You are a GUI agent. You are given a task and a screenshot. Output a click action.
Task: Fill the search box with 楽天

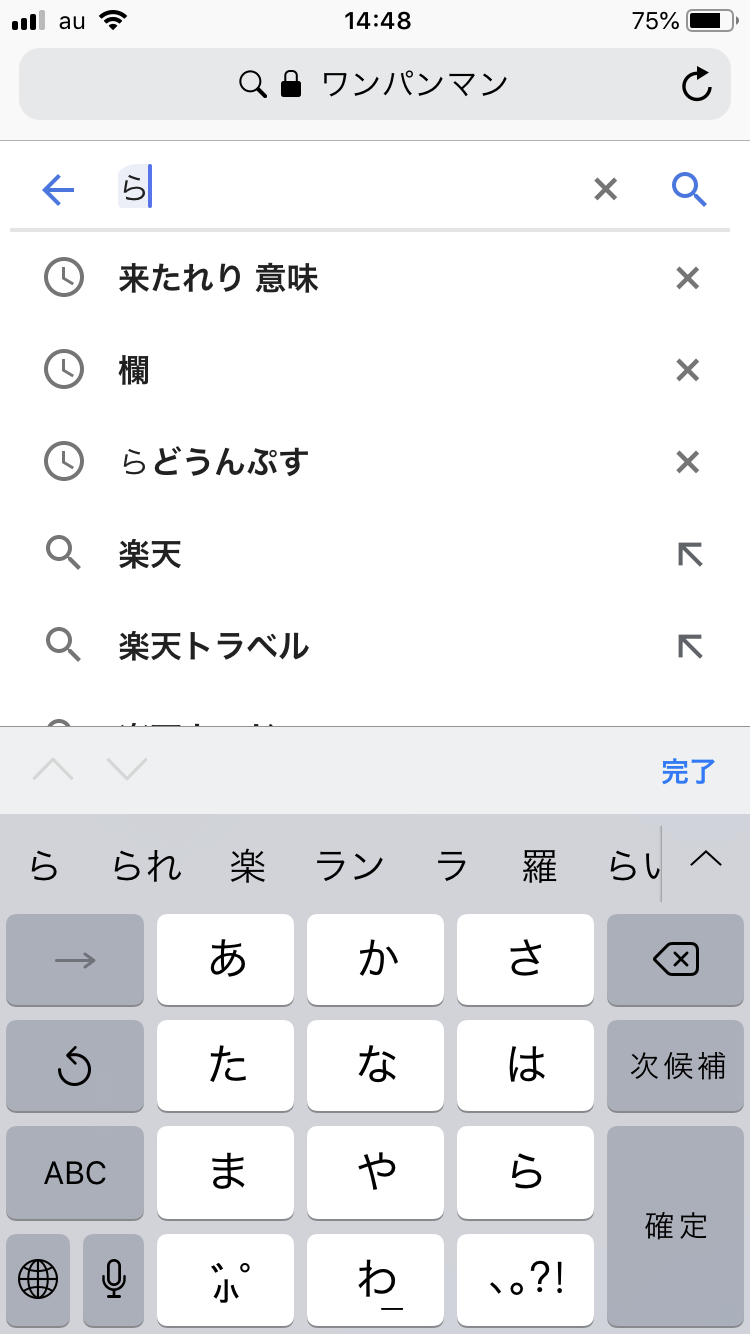tap(690, 555)
